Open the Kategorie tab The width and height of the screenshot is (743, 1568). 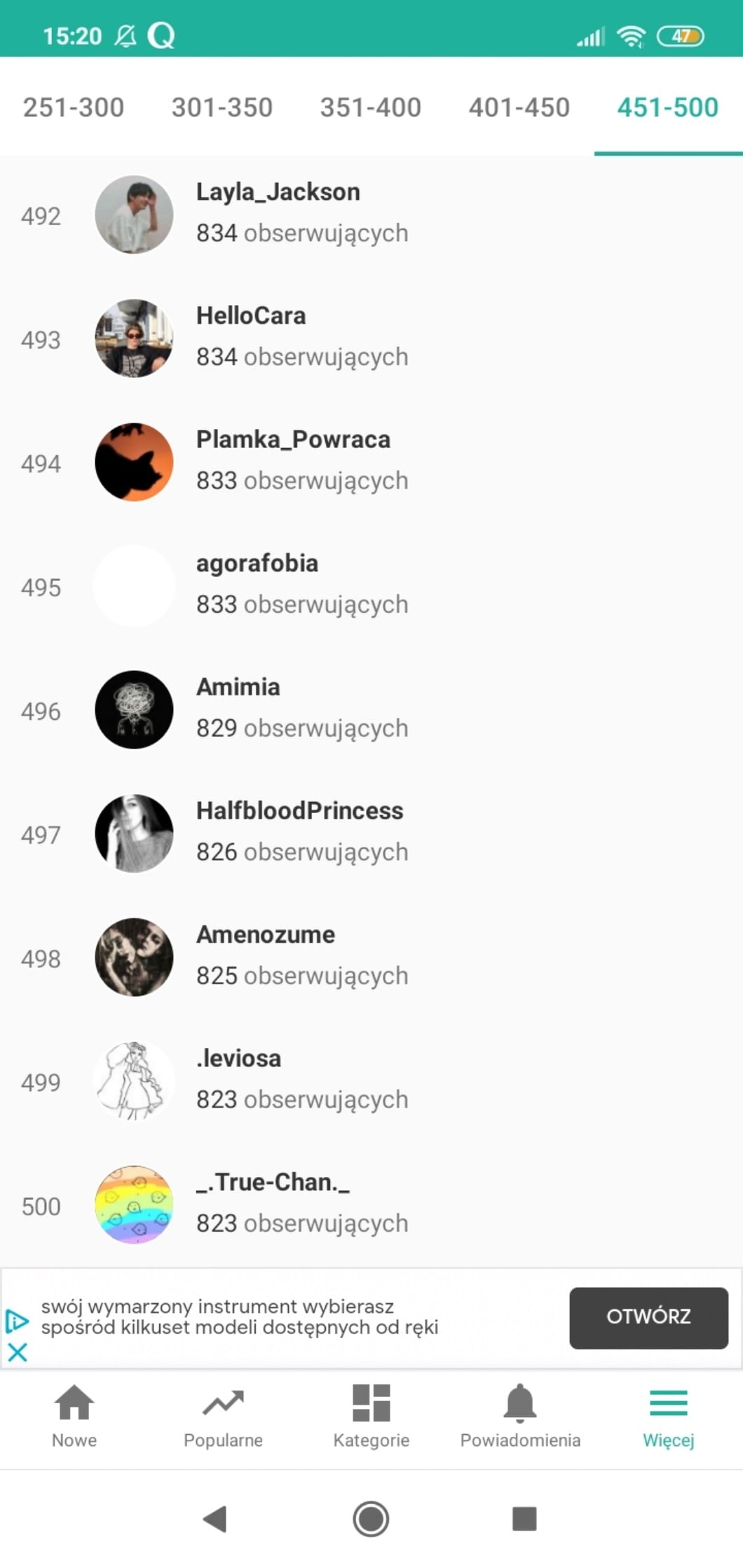[x=371, y=1417]
